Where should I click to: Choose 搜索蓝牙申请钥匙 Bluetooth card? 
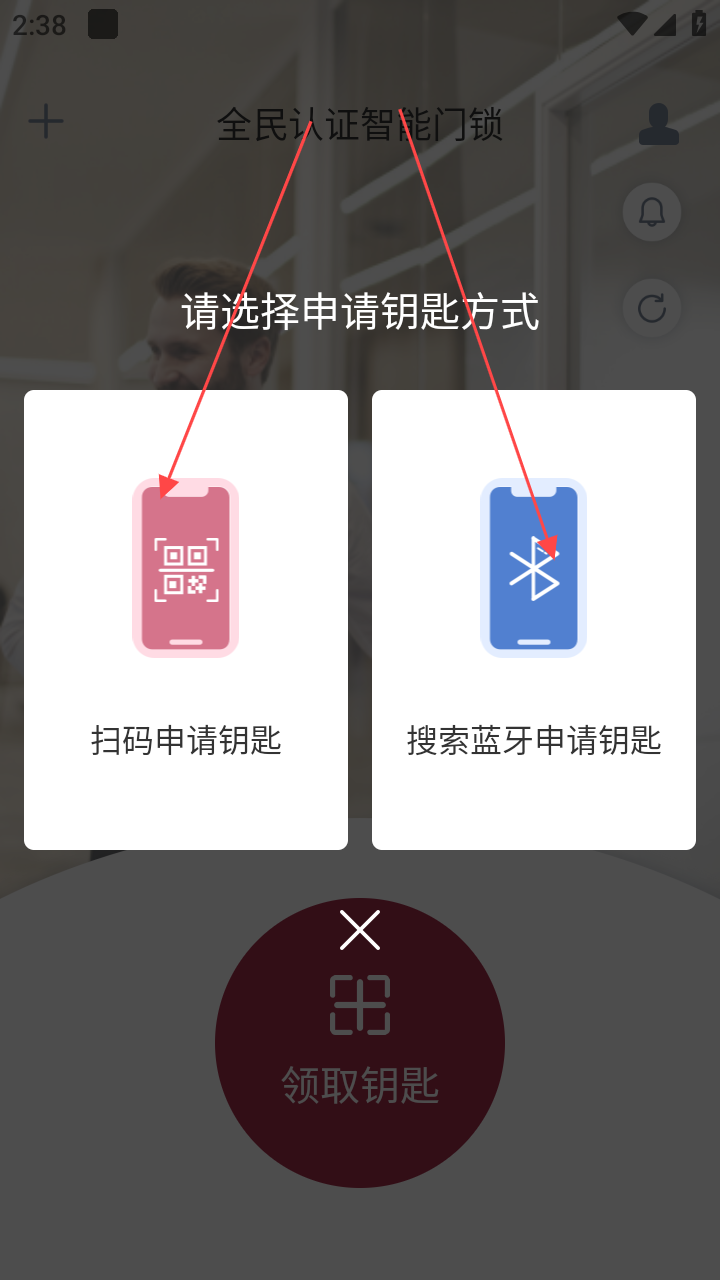click(x=533, y=620)
